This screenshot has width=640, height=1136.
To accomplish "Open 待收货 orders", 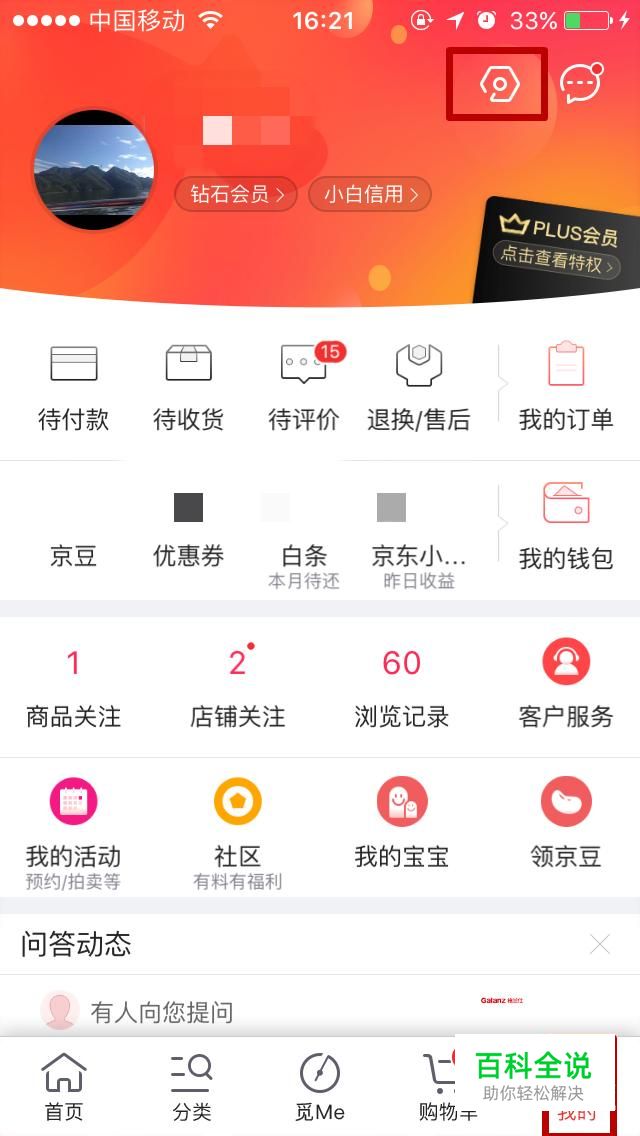I will coord(188,387).
